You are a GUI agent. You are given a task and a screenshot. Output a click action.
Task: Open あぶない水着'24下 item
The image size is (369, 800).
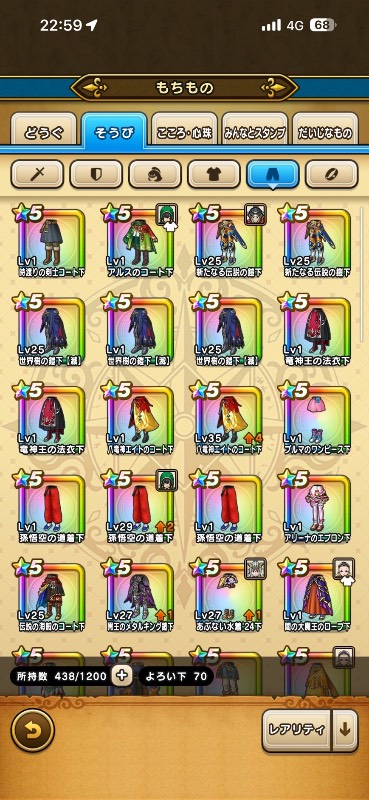pyautogui.click(x=228, y=595)
